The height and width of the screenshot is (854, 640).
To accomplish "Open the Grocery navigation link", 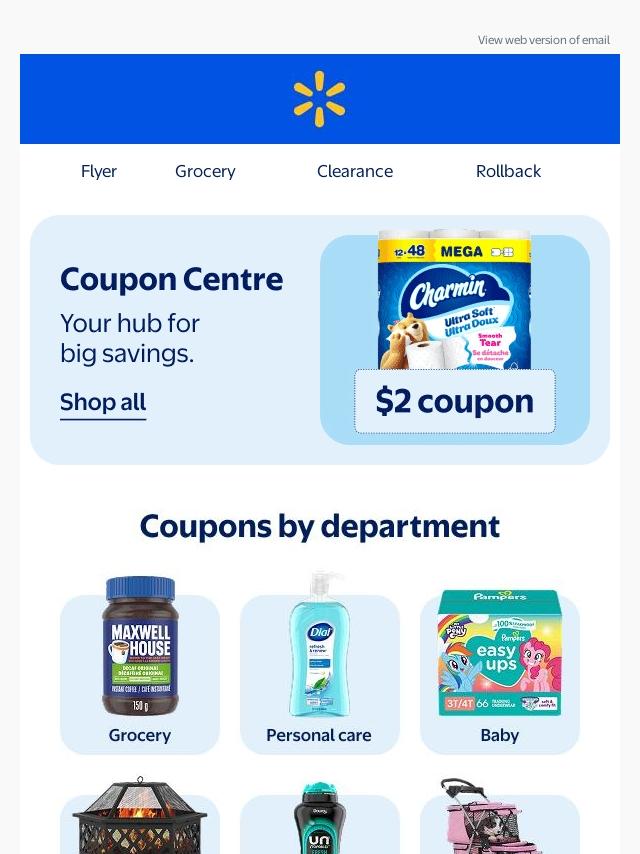I will click(x=205, y=171).
